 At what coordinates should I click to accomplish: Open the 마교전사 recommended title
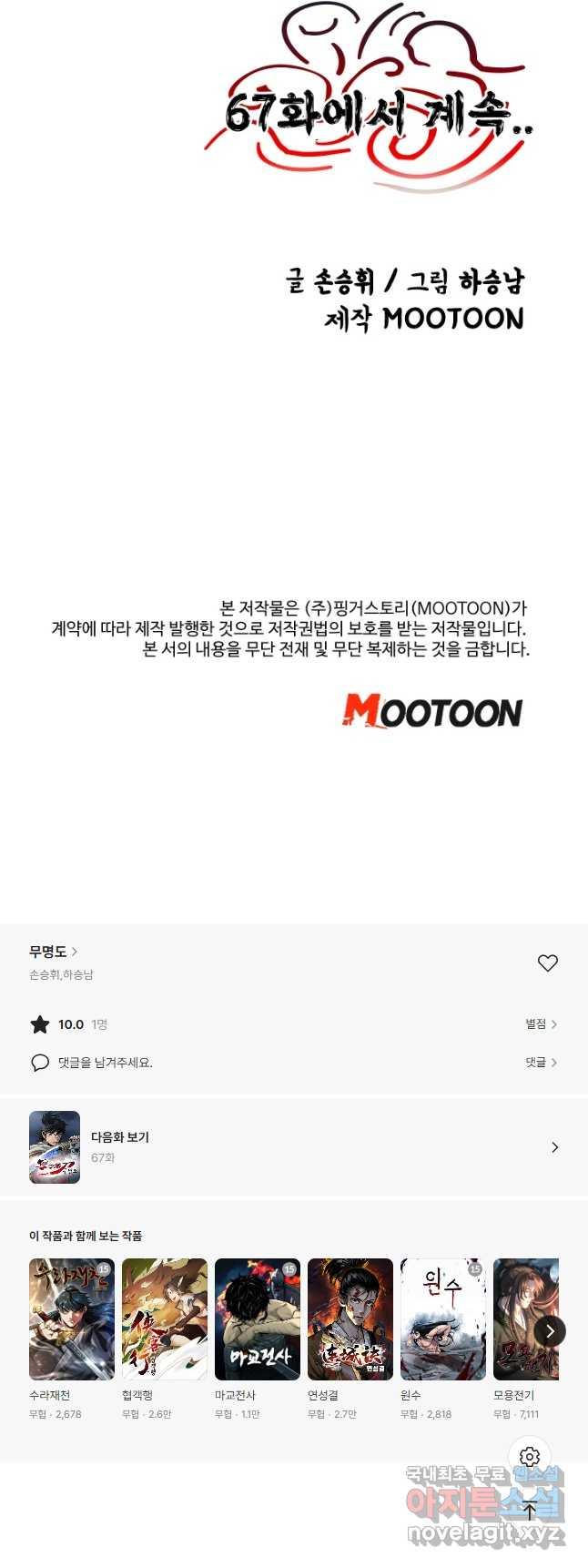pos(258,1319)
